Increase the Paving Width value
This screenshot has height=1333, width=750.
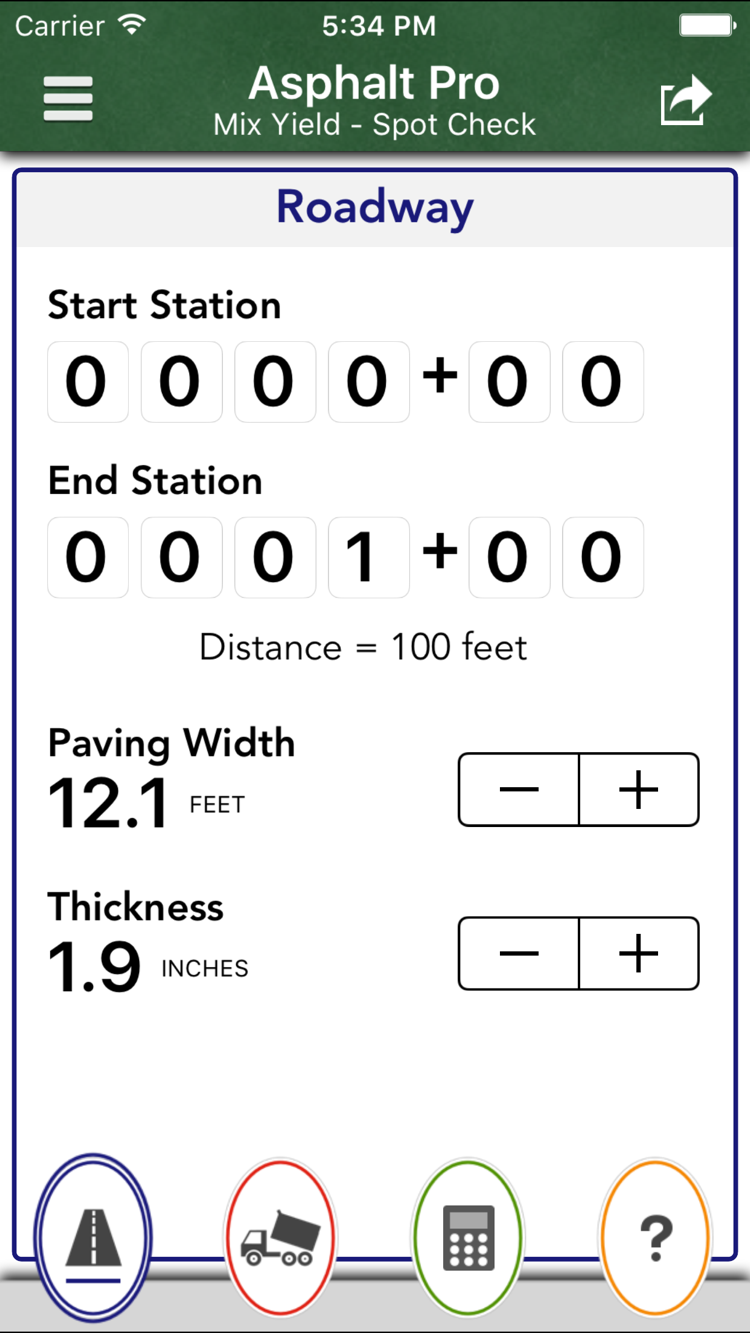point(639,789)
